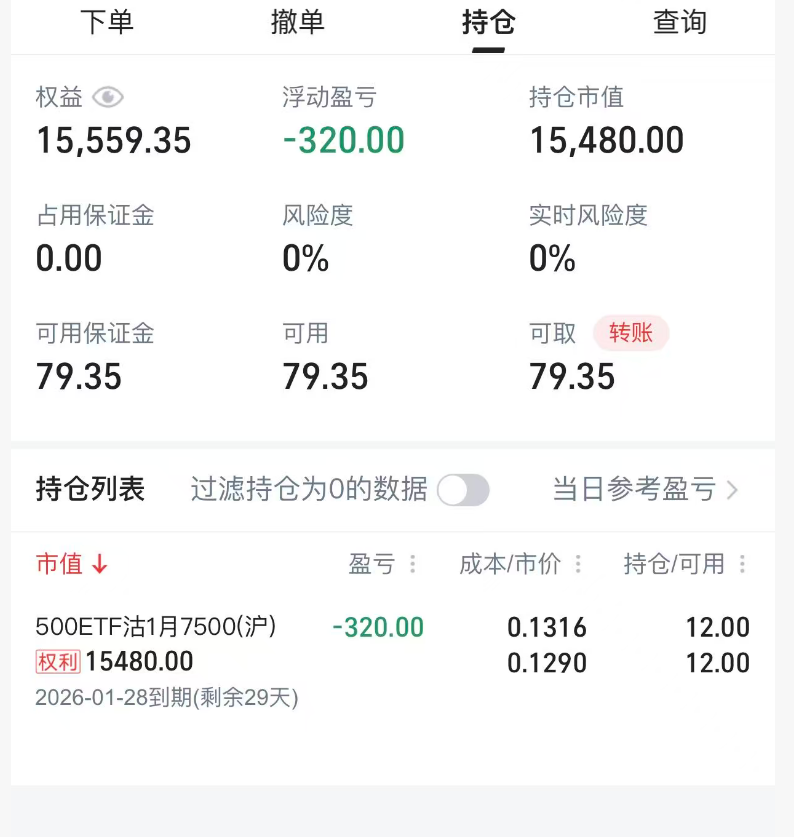
Task: Open 当日参考盈亏 details
Action: (645, 490)
